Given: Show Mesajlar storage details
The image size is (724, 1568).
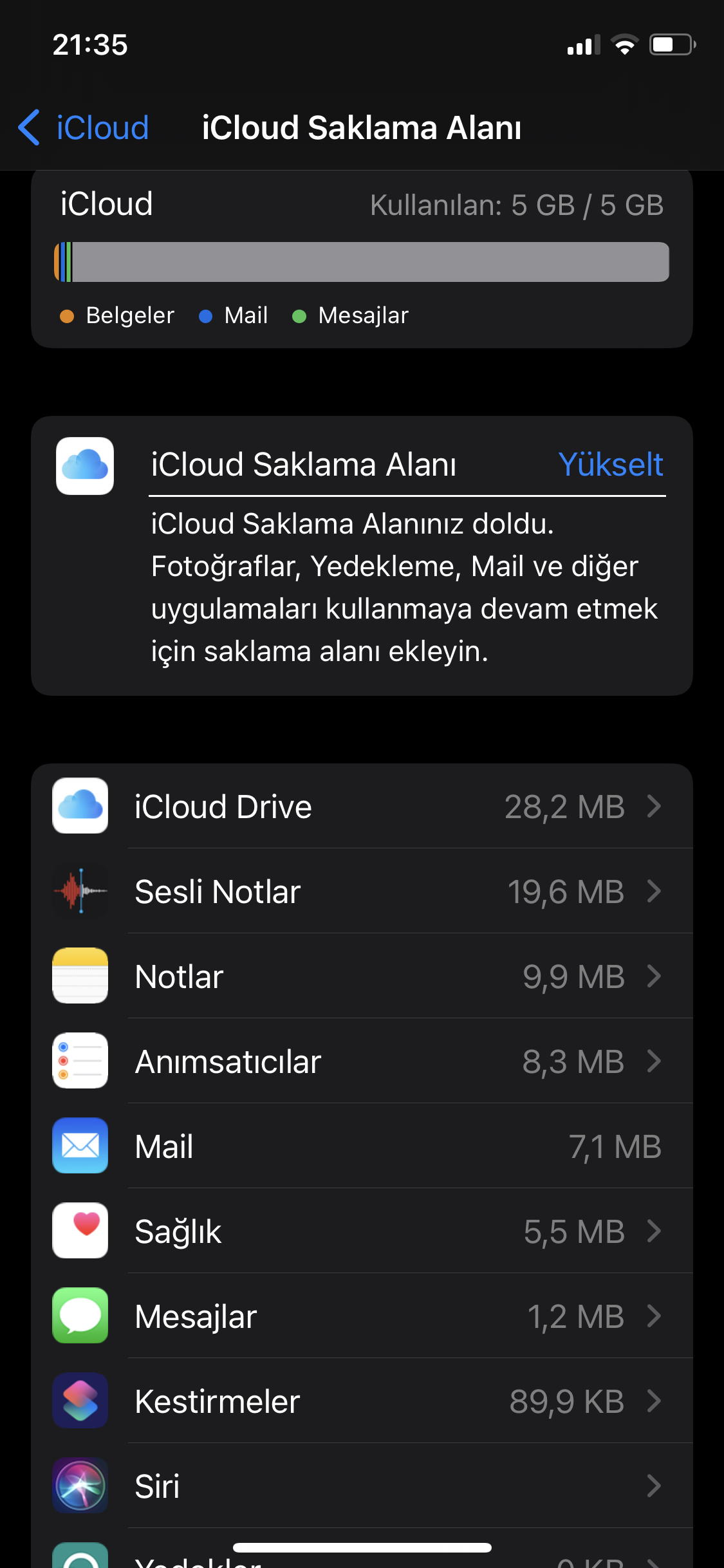Looking at the screenshot, I should point(362,1316).
